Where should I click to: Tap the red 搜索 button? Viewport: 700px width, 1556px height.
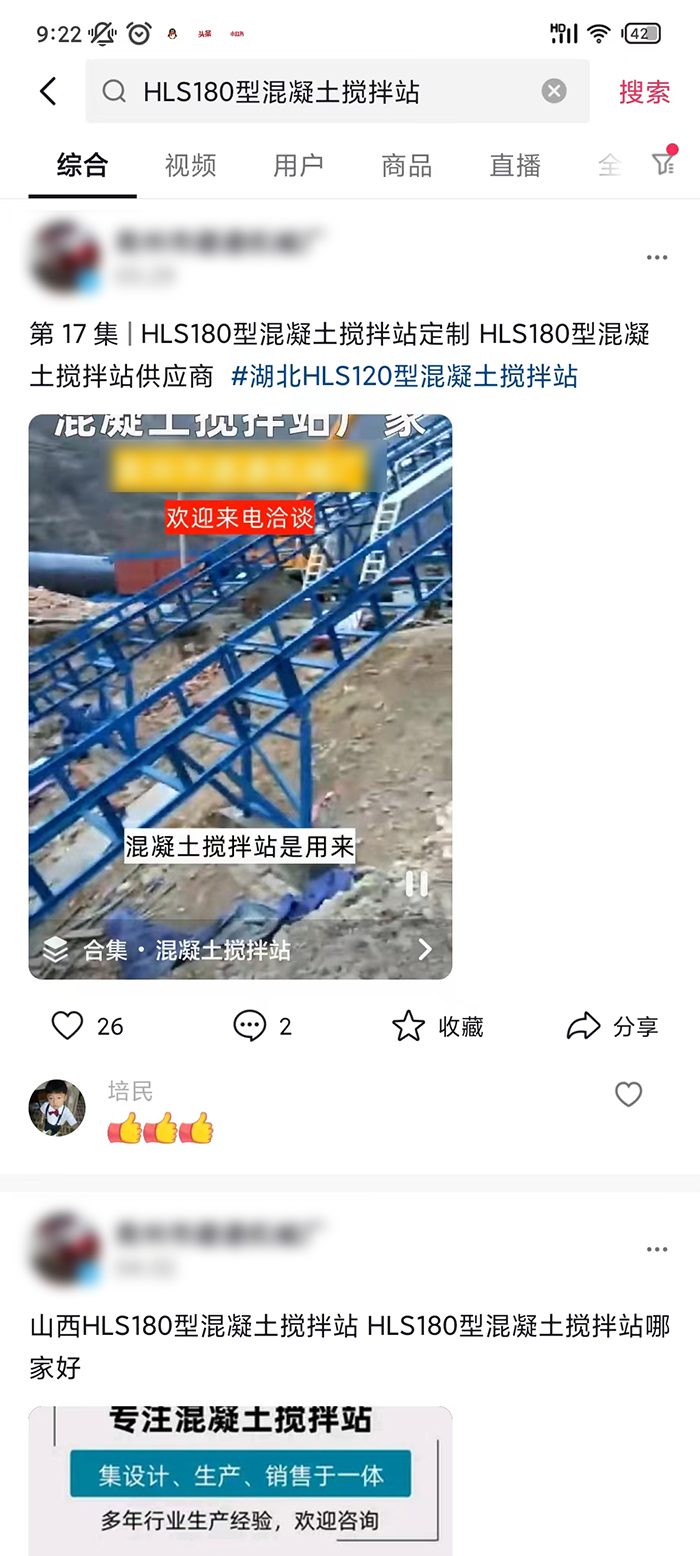(x=644, y=92)
